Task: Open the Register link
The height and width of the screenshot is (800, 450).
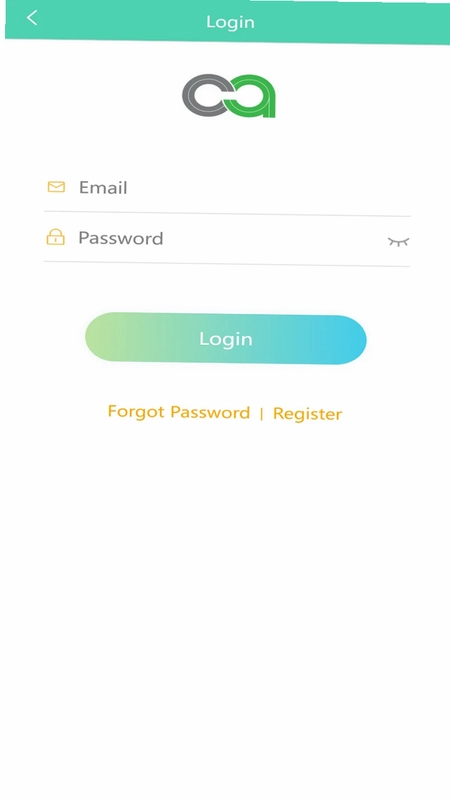Action: pos(308,414)
